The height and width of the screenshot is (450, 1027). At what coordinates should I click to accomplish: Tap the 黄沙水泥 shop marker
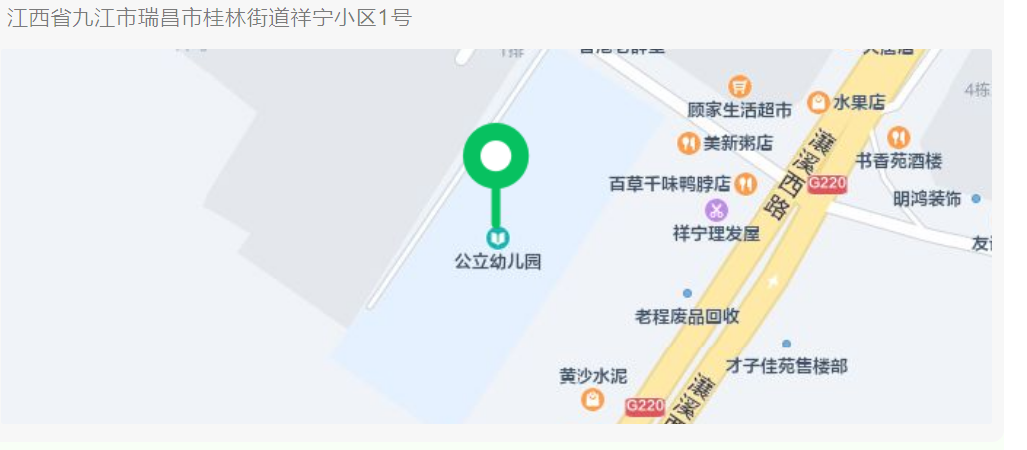[x=593, y=399]
